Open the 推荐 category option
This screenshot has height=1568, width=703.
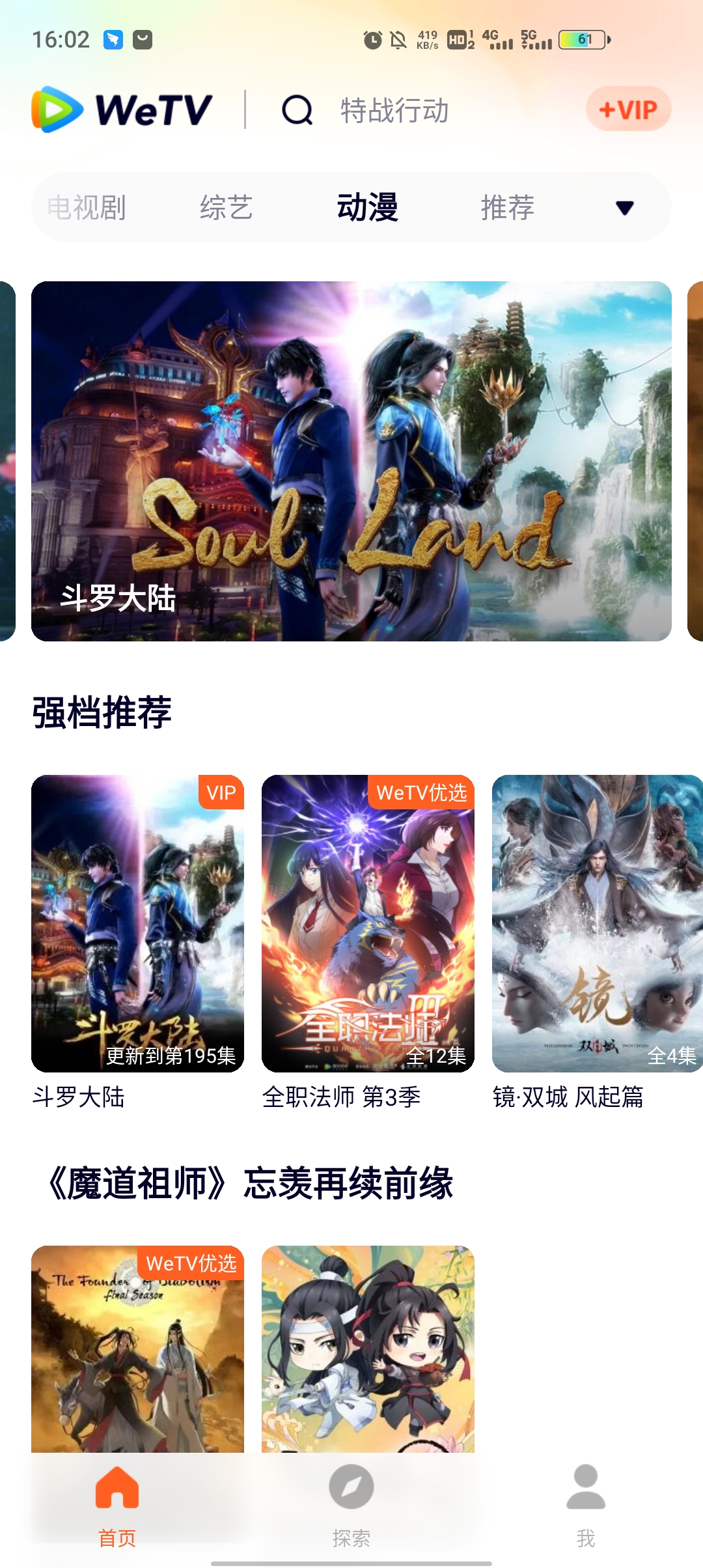click(x=509, y=208)
